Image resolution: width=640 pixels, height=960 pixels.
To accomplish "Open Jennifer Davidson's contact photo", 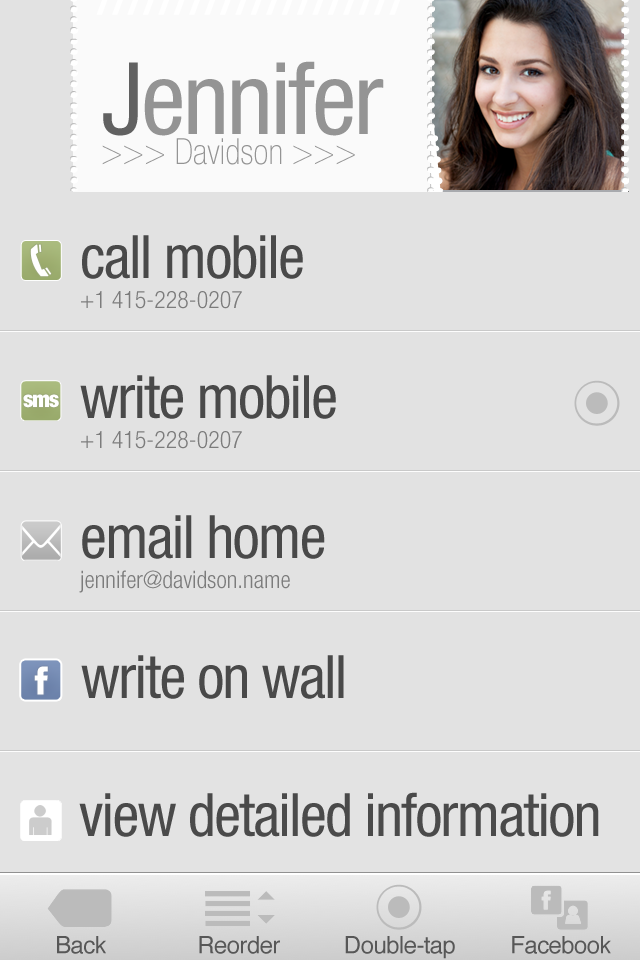I will click(x=529, y=95).
